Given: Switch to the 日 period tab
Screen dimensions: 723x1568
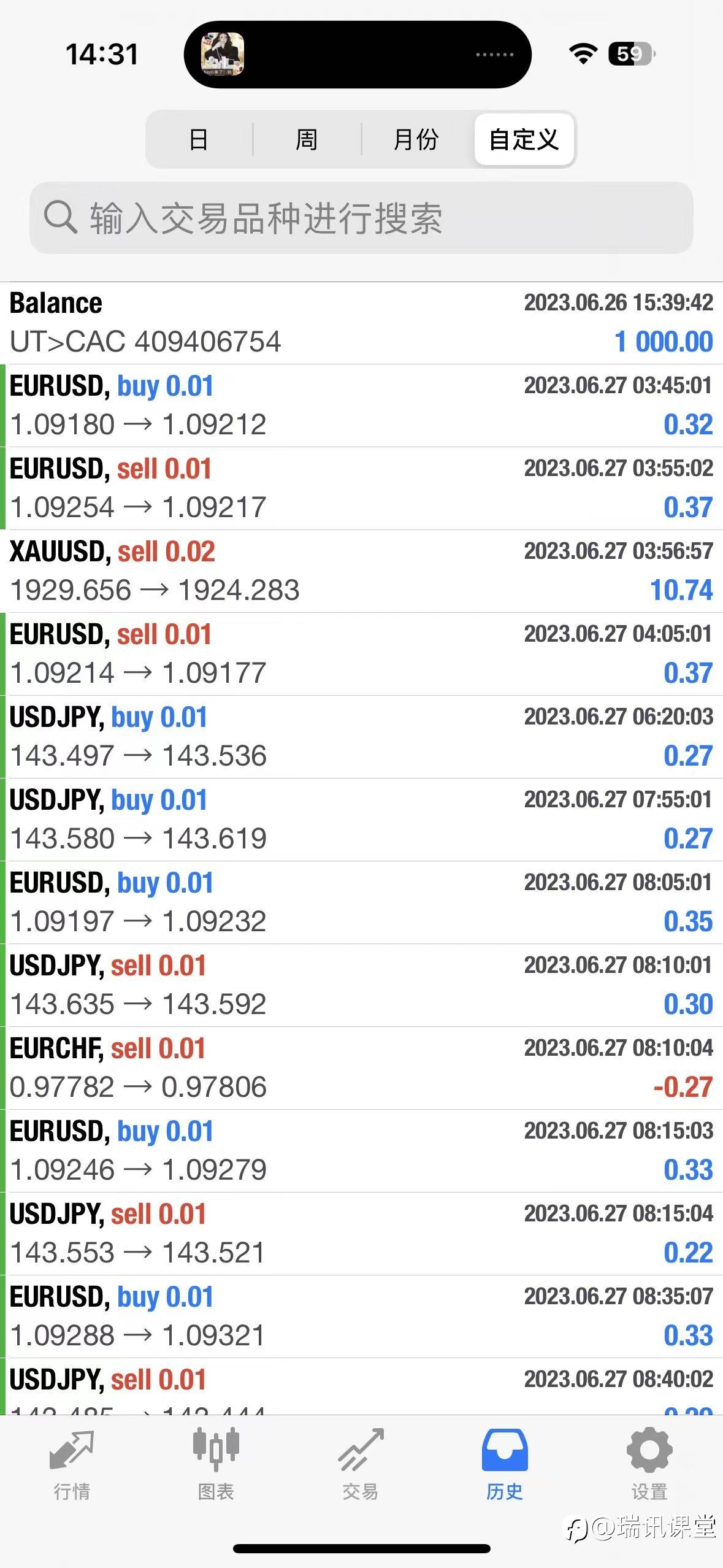Looking at the screenshot, I should pyautogui.click(x=199, y=139).
